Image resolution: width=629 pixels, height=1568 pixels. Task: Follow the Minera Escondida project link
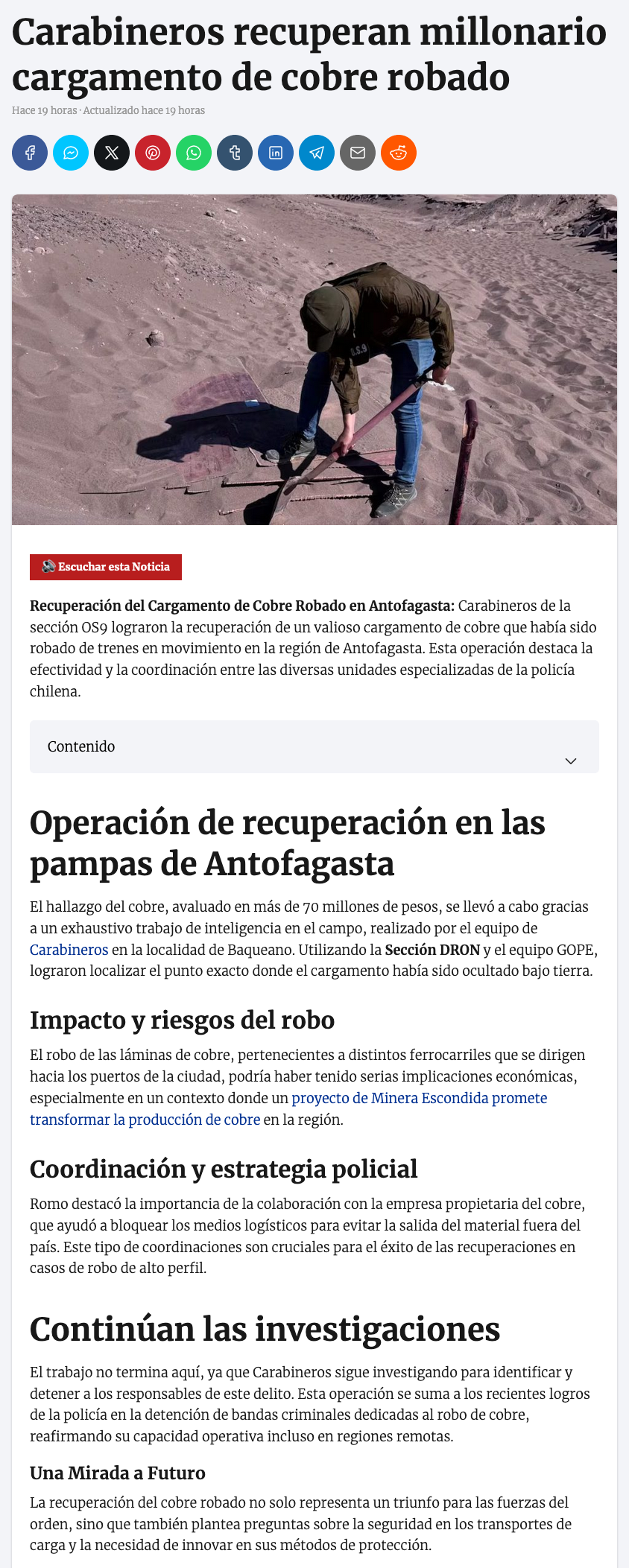pyautogui.click(x=419, y=1098)
